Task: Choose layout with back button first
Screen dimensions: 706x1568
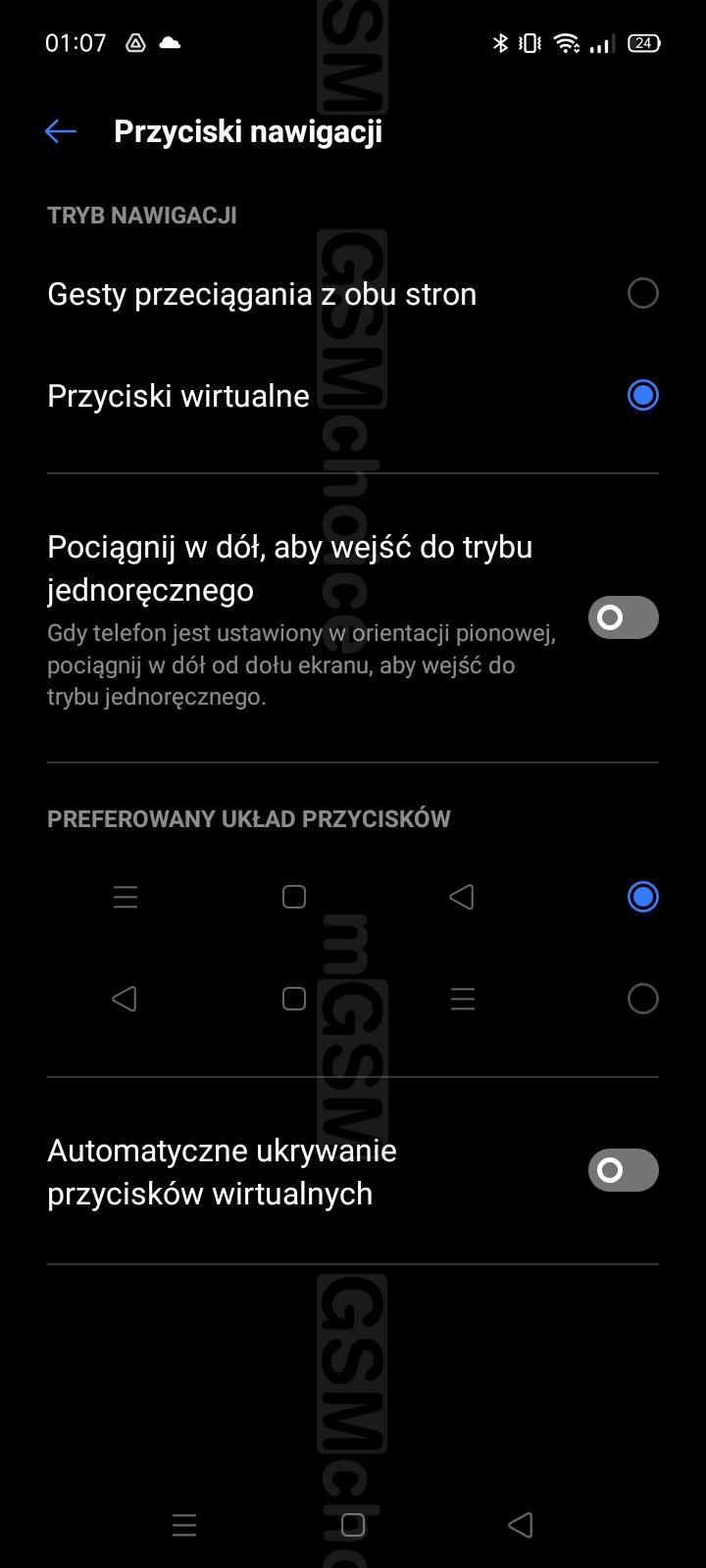Action: (x=353, y=999)
